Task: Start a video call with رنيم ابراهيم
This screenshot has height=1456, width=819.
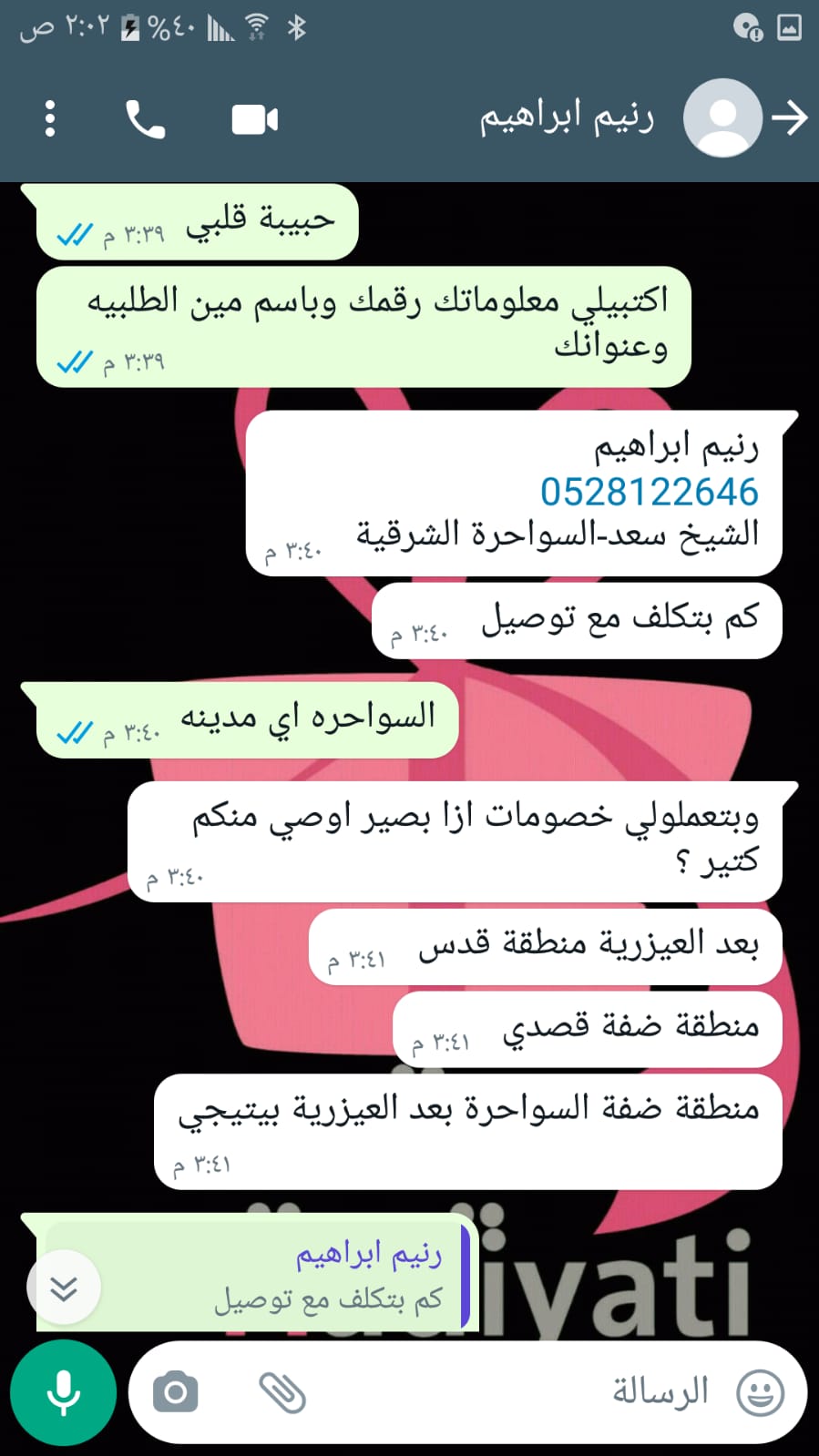Action: (254, 119)
